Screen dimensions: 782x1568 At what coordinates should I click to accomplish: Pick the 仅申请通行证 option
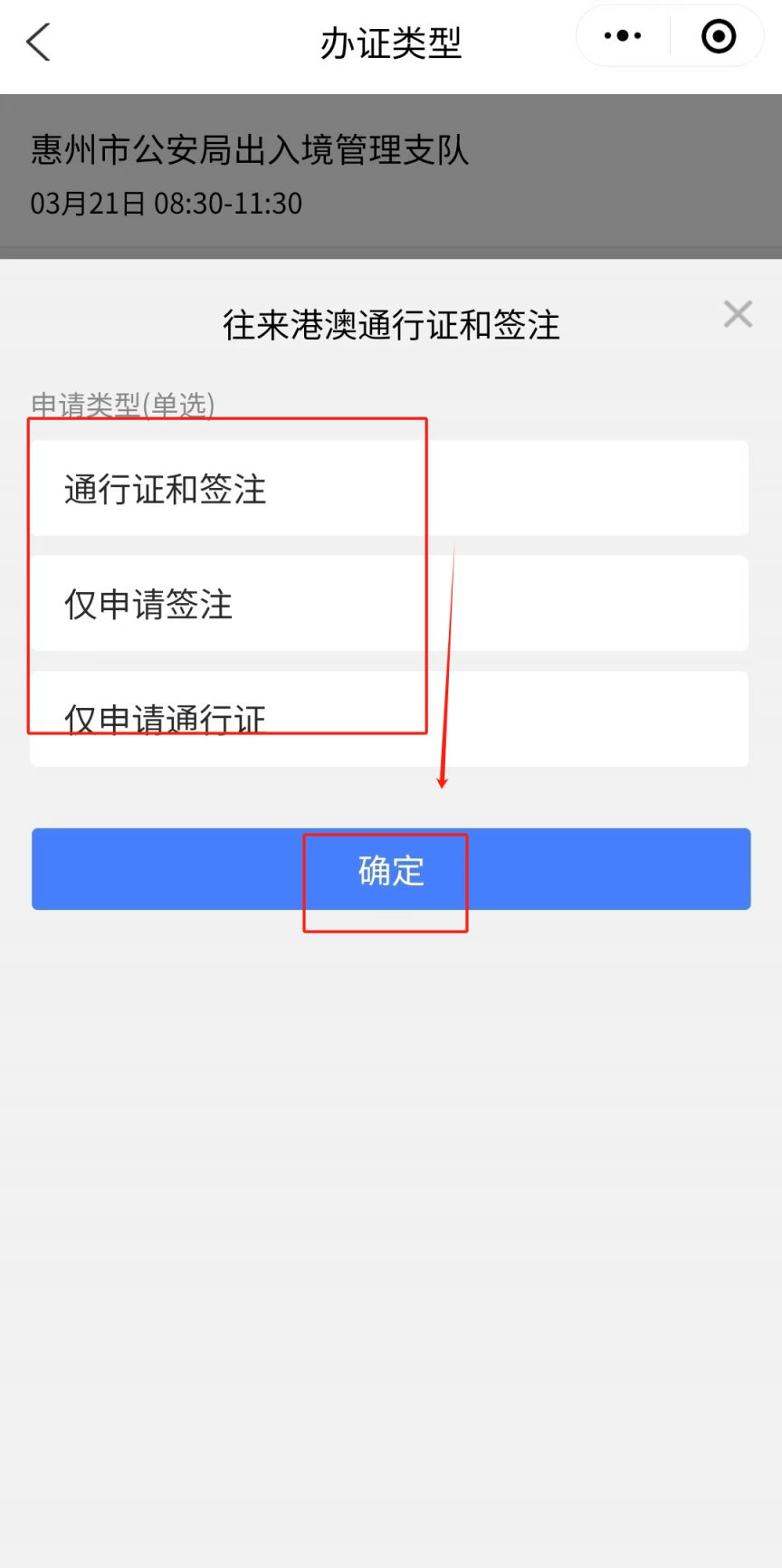[x=389, y=719]
